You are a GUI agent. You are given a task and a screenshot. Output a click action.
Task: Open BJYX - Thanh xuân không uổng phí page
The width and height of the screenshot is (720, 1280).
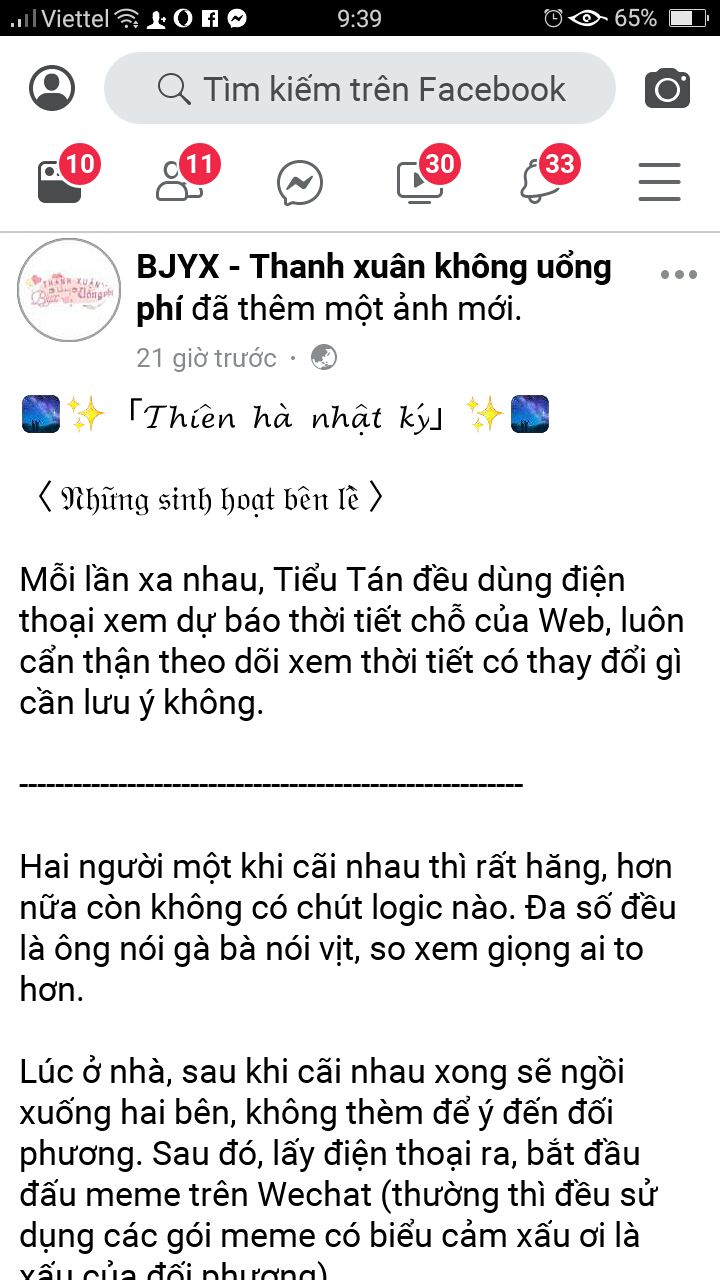point(373,267)
